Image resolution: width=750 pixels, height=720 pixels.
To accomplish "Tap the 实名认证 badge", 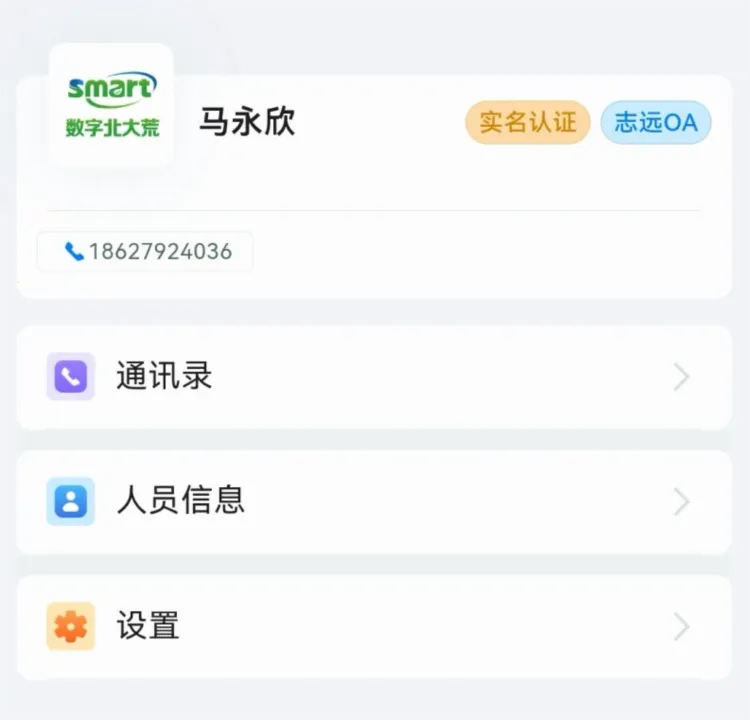I will click(528, 123).
